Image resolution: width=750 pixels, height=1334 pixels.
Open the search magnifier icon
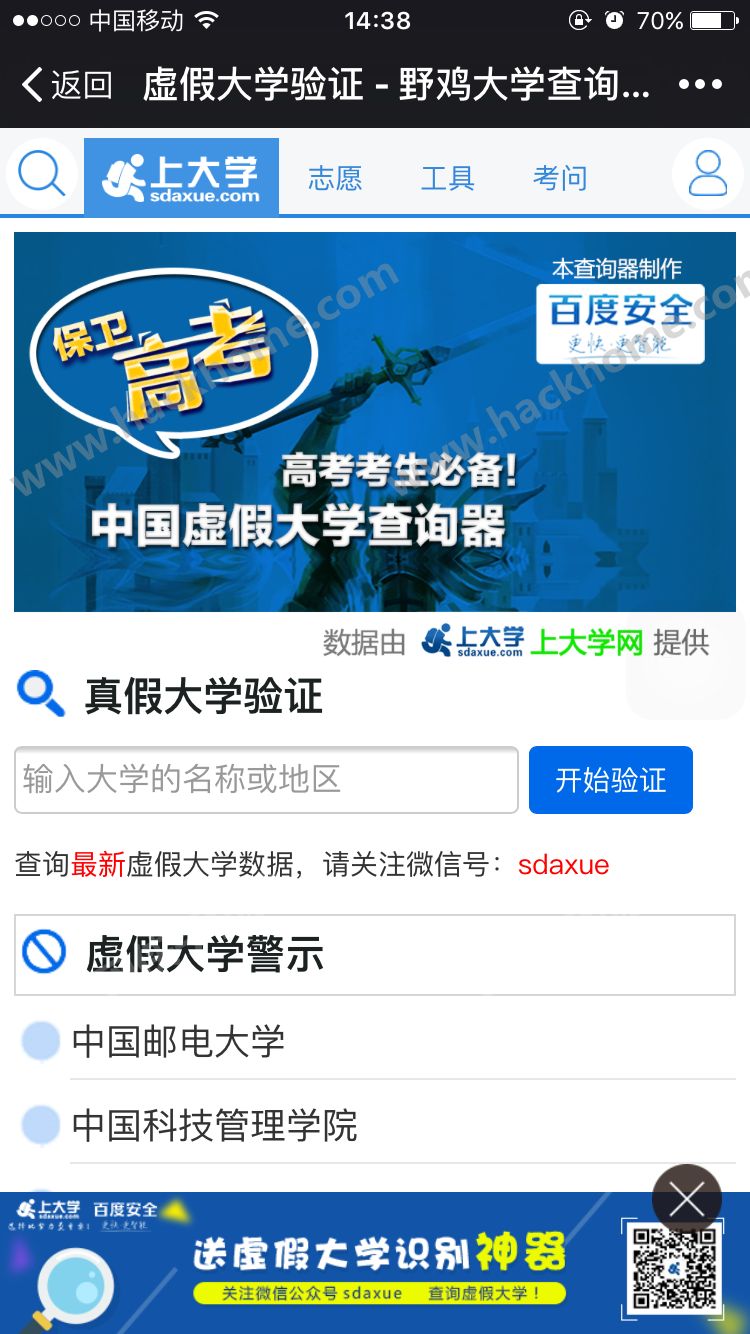42,176
